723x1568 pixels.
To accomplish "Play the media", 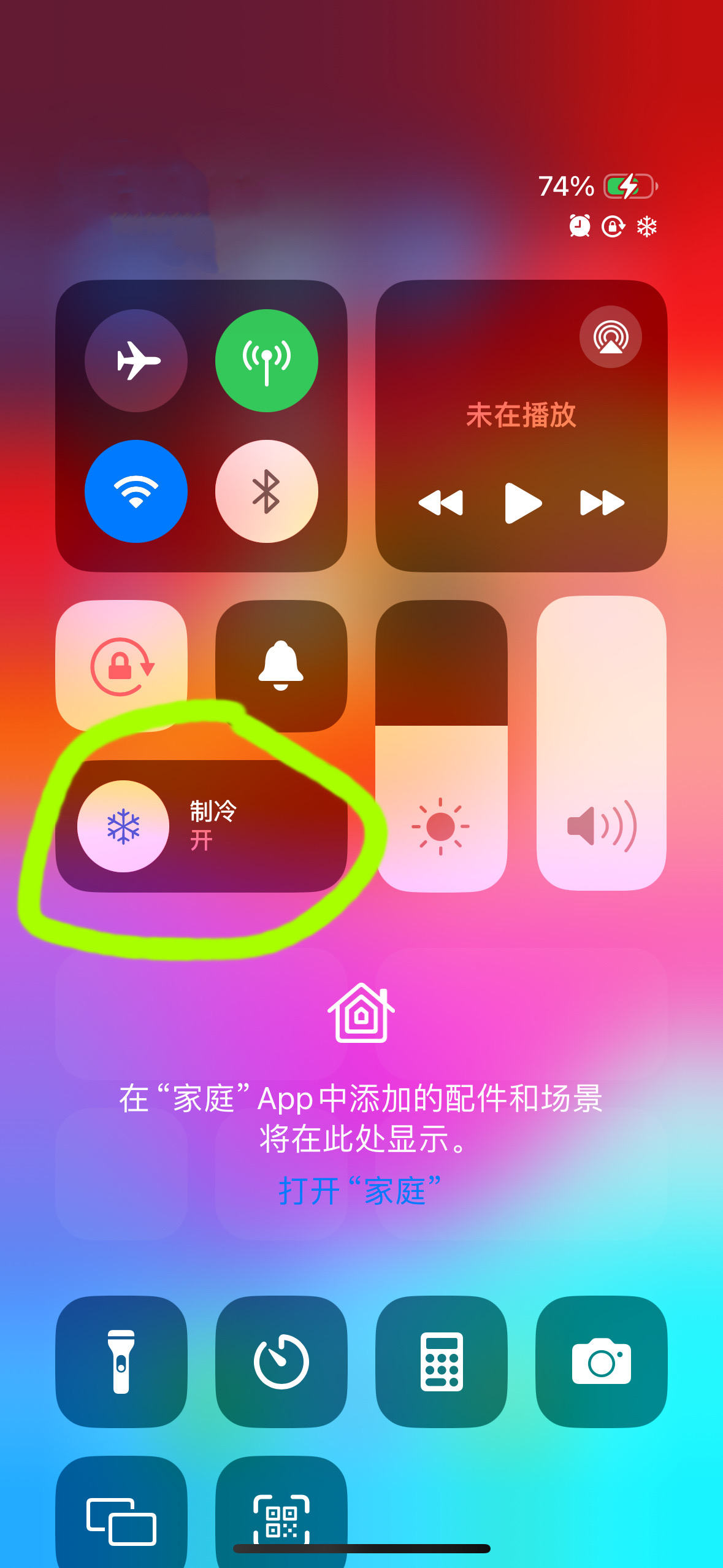I will [x=522, y=503].
